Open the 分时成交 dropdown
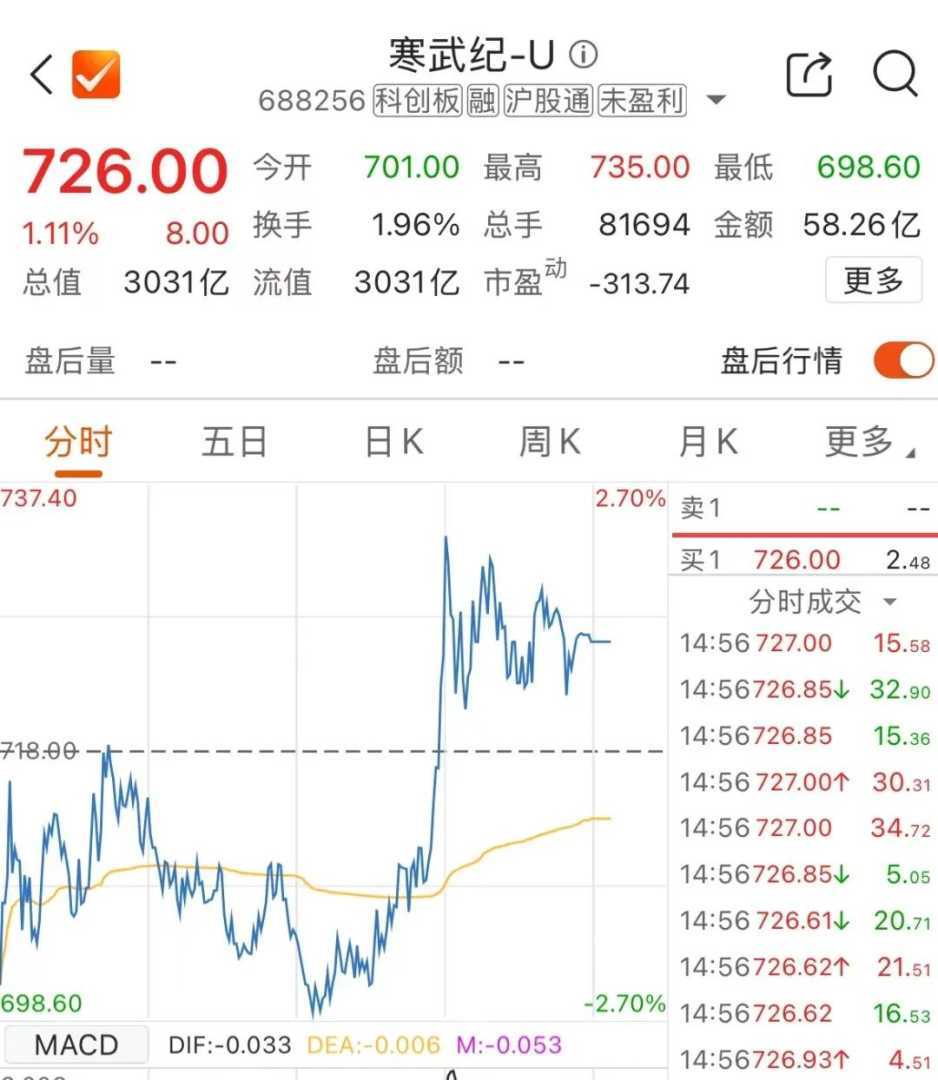This screenshot has width=938, height=1080. pyautogui.click(x=822, y=602)
